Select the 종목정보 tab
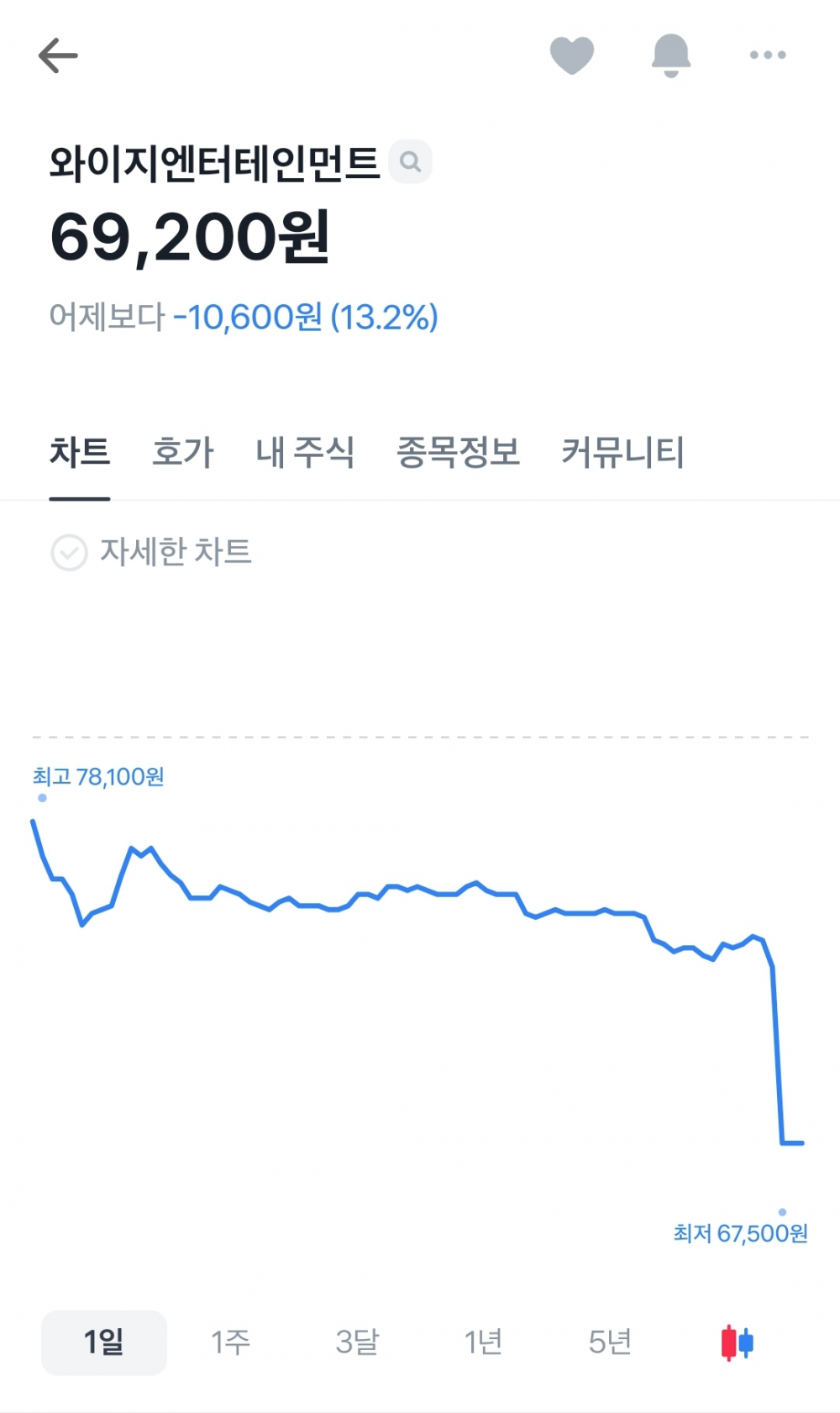Viewport: 840px width, 1413px height. [x=458, y=452]
